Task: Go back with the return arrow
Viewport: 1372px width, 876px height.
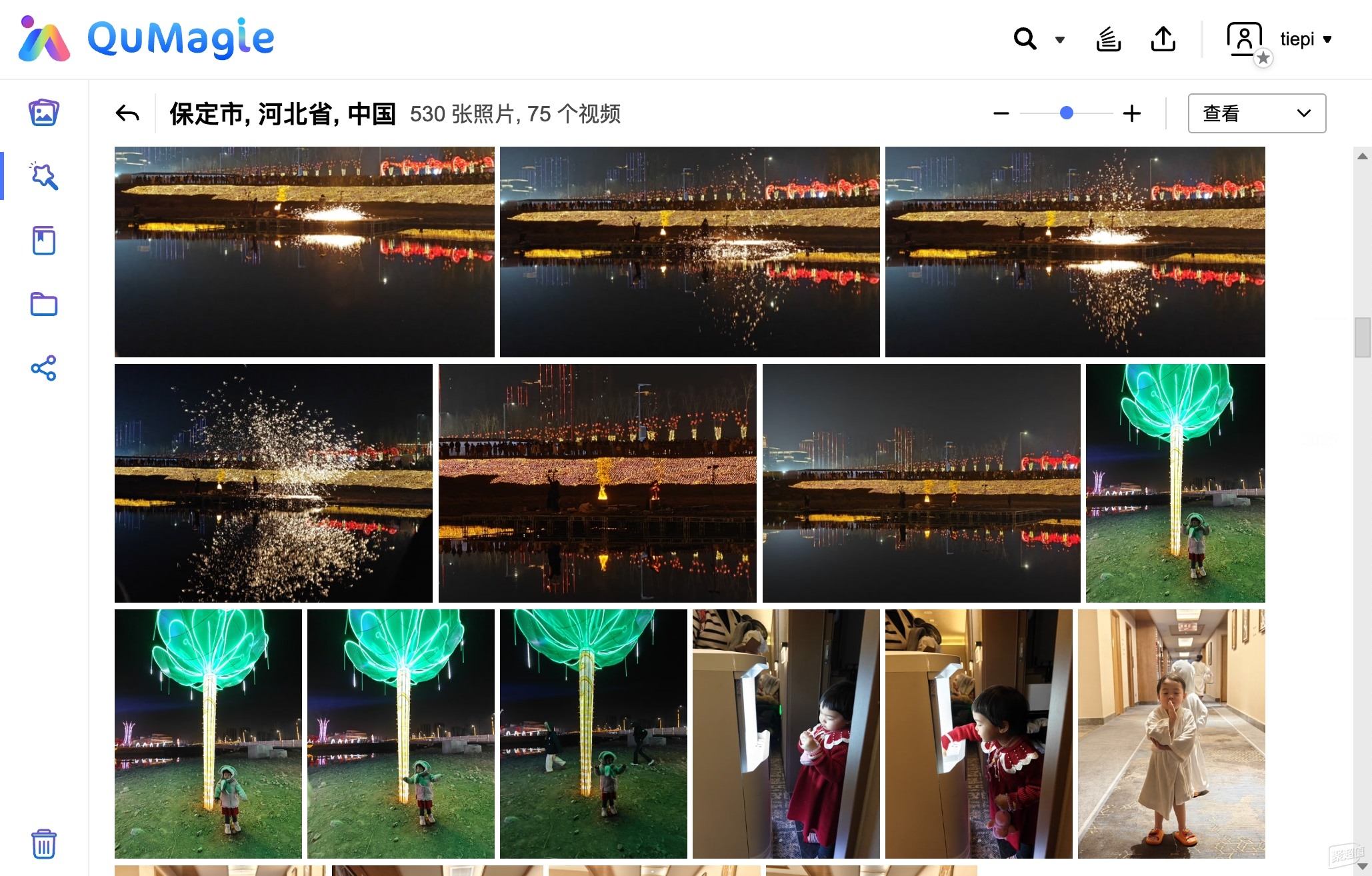Action: tap(127, 114)
